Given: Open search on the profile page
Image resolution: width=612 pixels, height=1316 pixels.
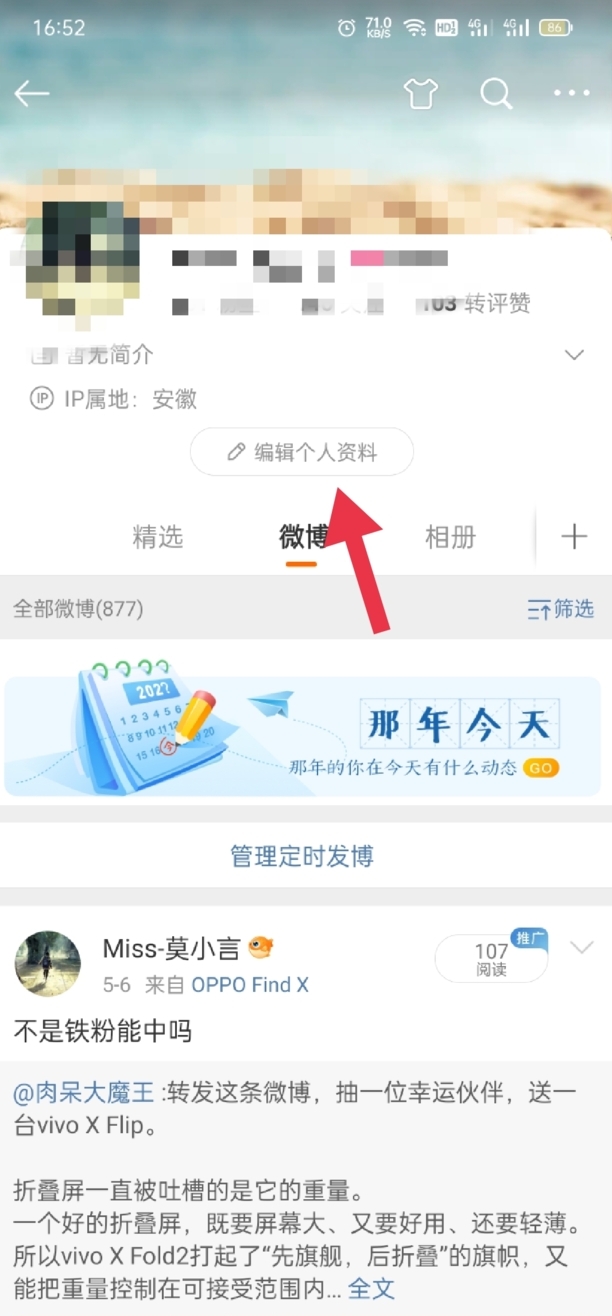Looking at the screenshot, I should pos(496,94).
